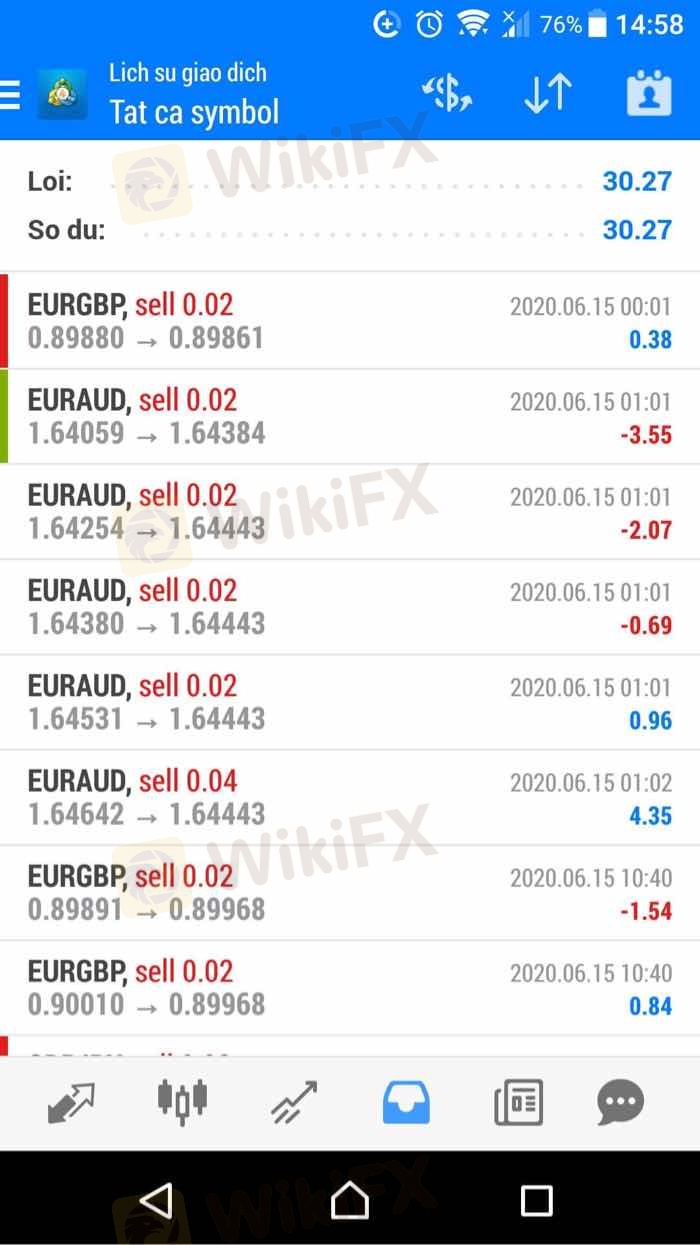Viewport: 700px width, 1245px height.
Task: Open the EURAUD sell 0.04 trade
Action: point(350,797)
